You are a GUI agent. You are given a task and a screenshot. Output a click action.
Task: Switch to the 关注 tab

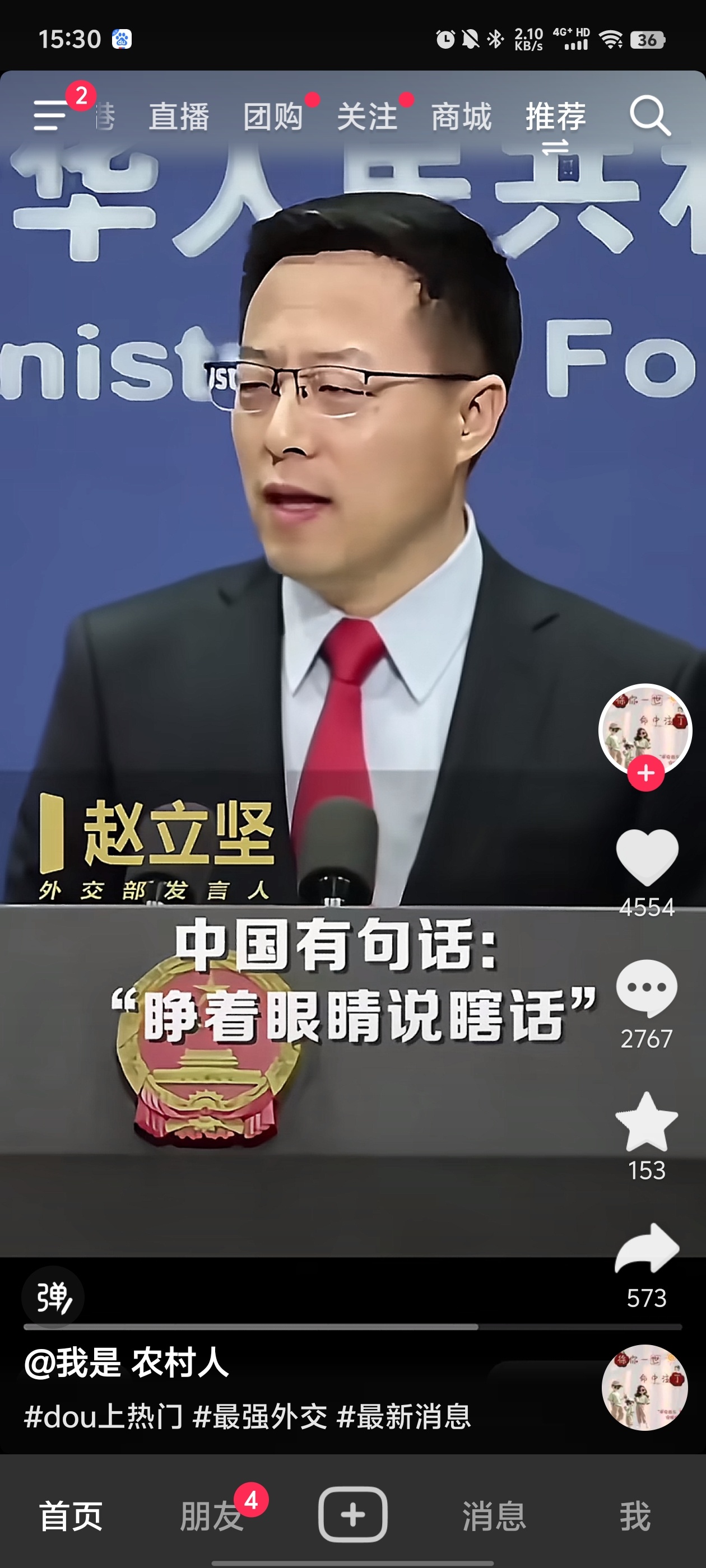click(x=366, y=116)
